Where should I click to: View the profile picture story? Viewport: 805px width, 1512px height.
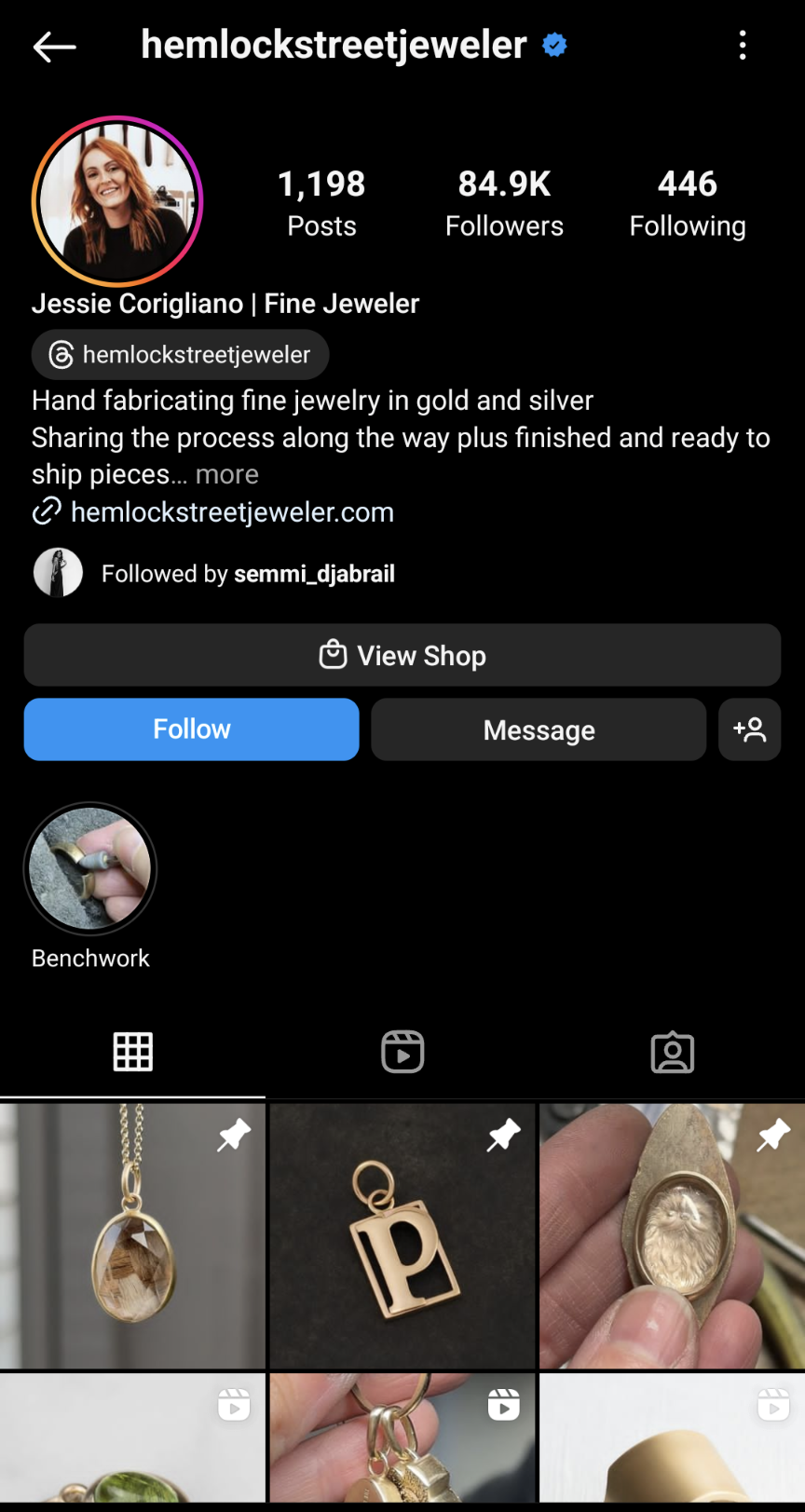(x=117, y=201)
